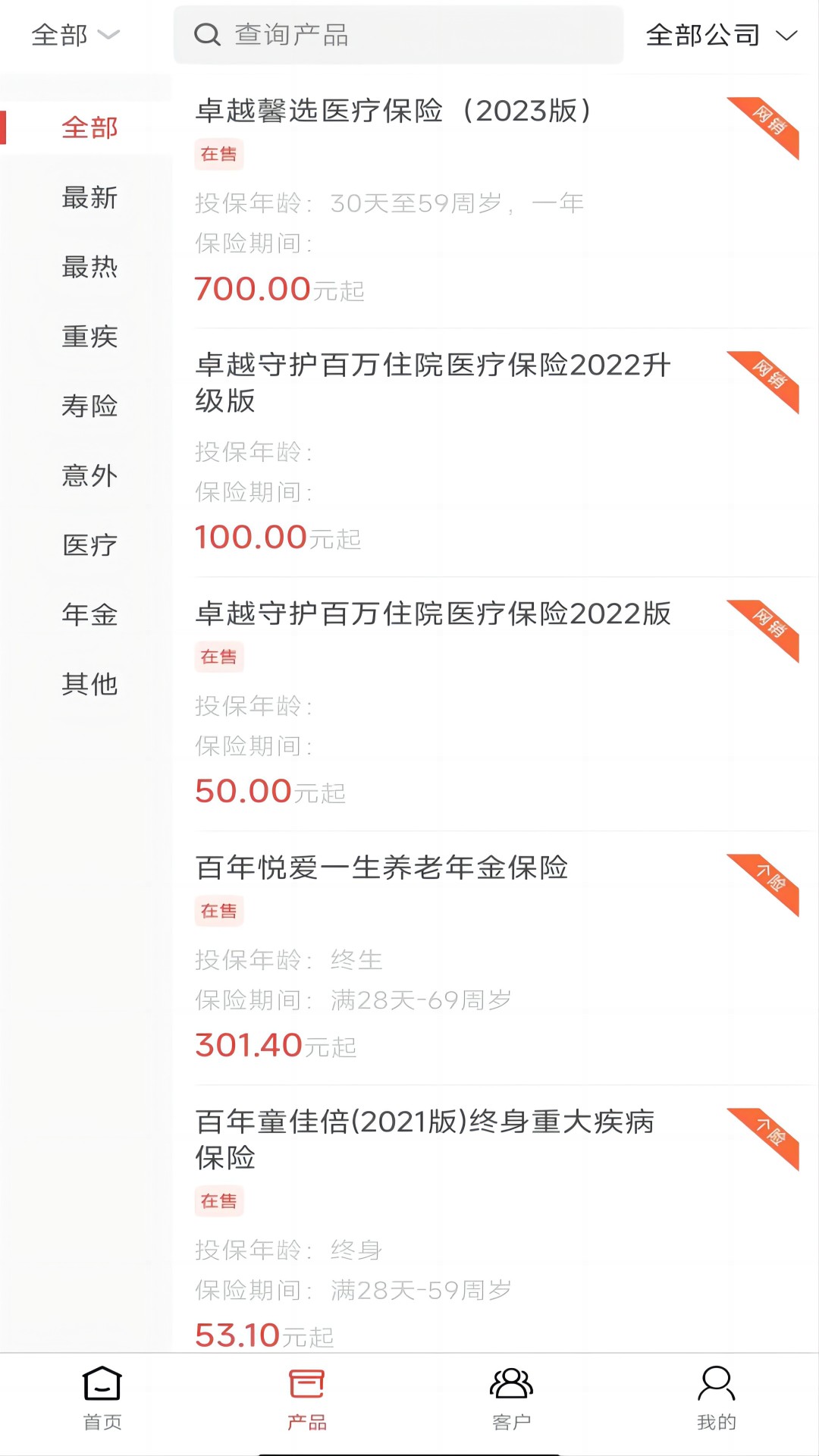Choose the 意外 category
Image resolution: width=819 pixels, height=1456 pixels.
[x=89, y=476]
